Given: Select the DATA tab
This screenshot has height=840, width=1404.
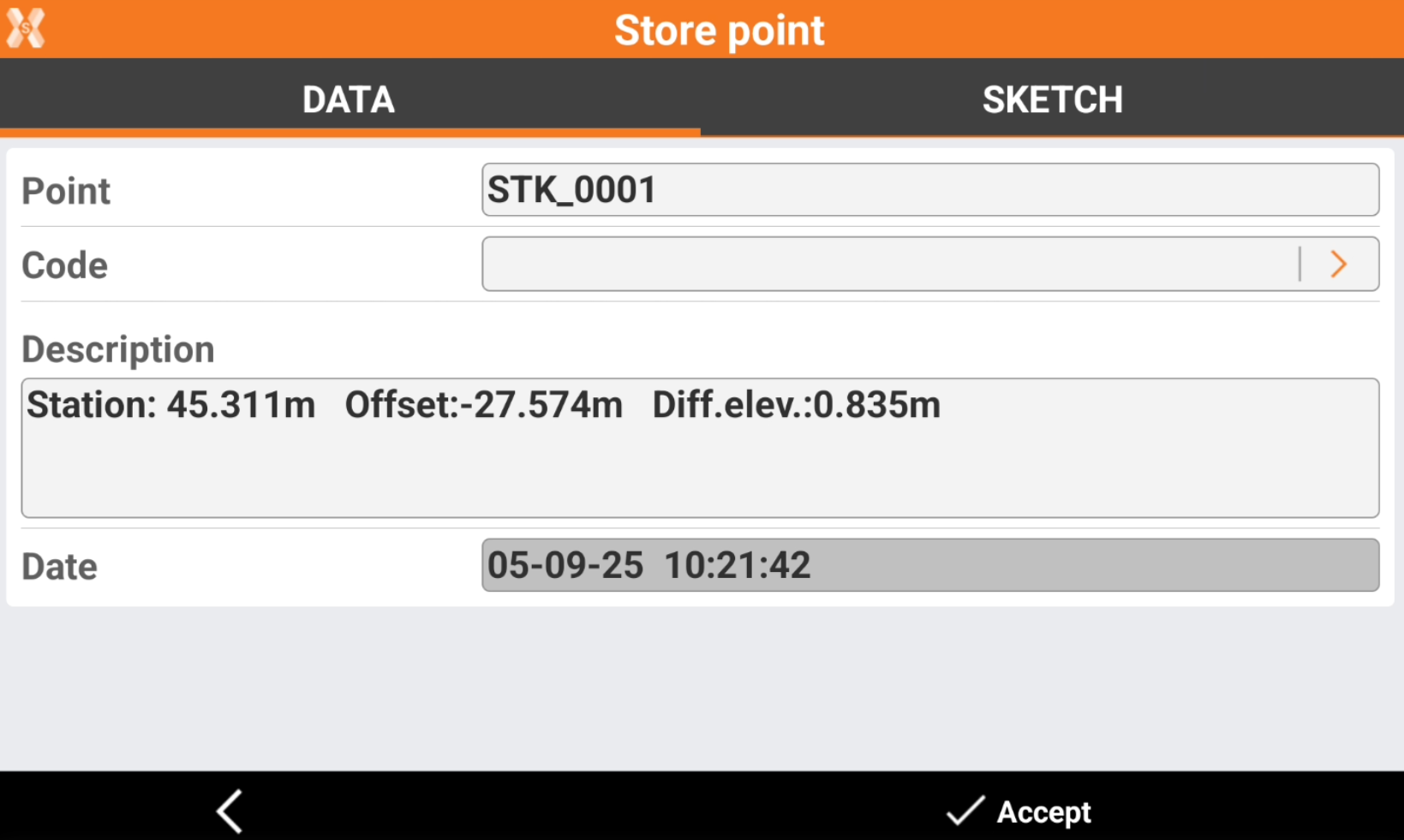Looking at the screenshot, I should tap(349, 99).
